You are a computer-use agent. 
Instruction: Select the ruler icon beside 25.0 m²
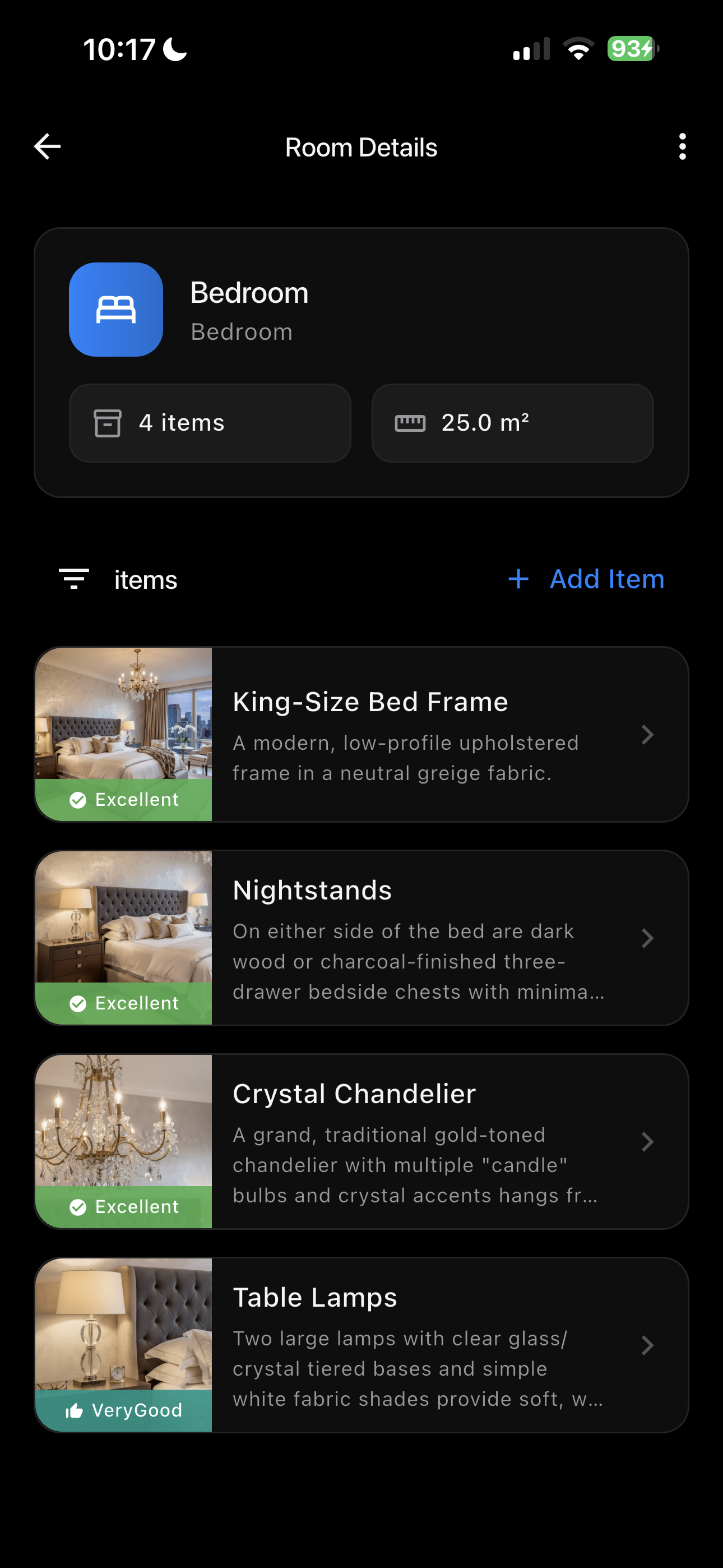[x=411, y=422]
